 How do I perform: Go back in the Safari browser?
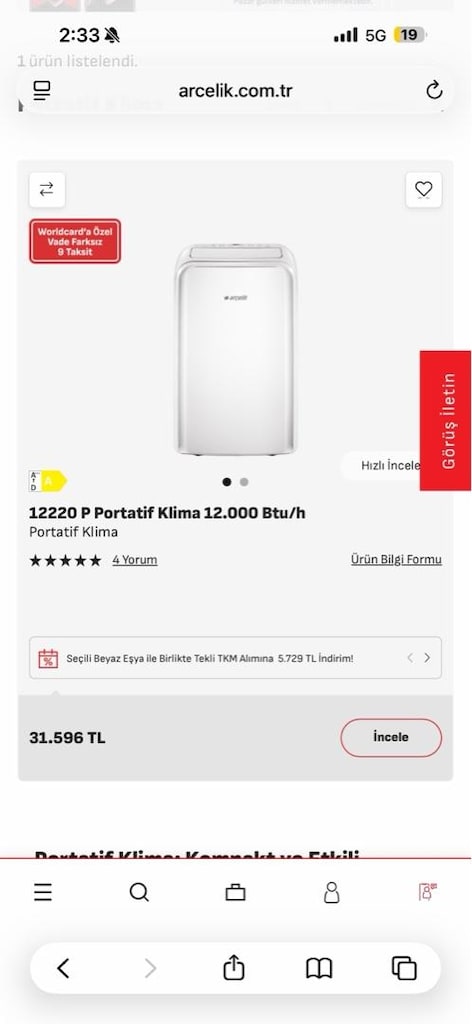(63, 968)
